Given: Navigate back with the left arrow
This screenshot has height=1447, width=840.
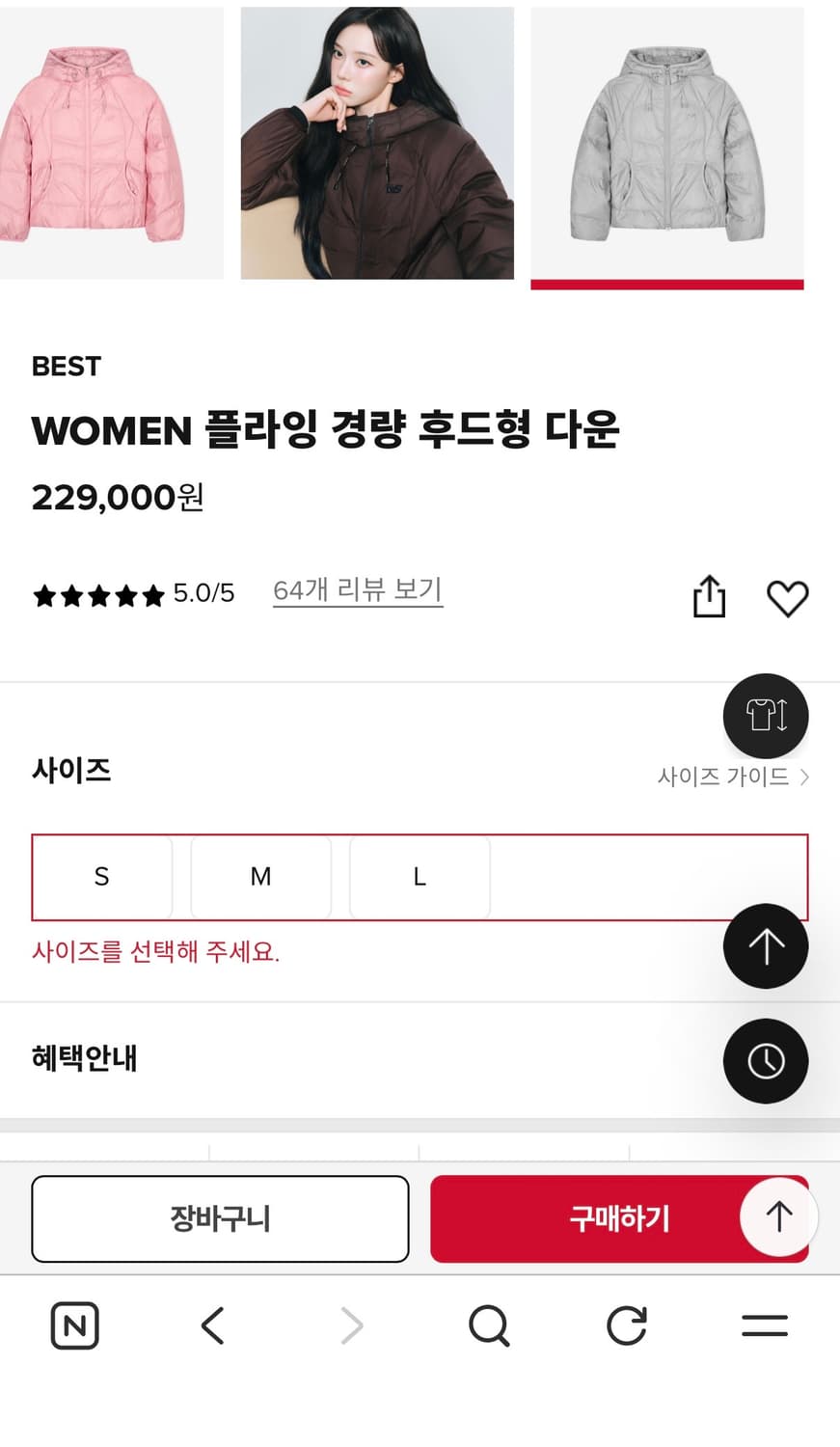Looking at the screenshot, I should point(213,1325).
